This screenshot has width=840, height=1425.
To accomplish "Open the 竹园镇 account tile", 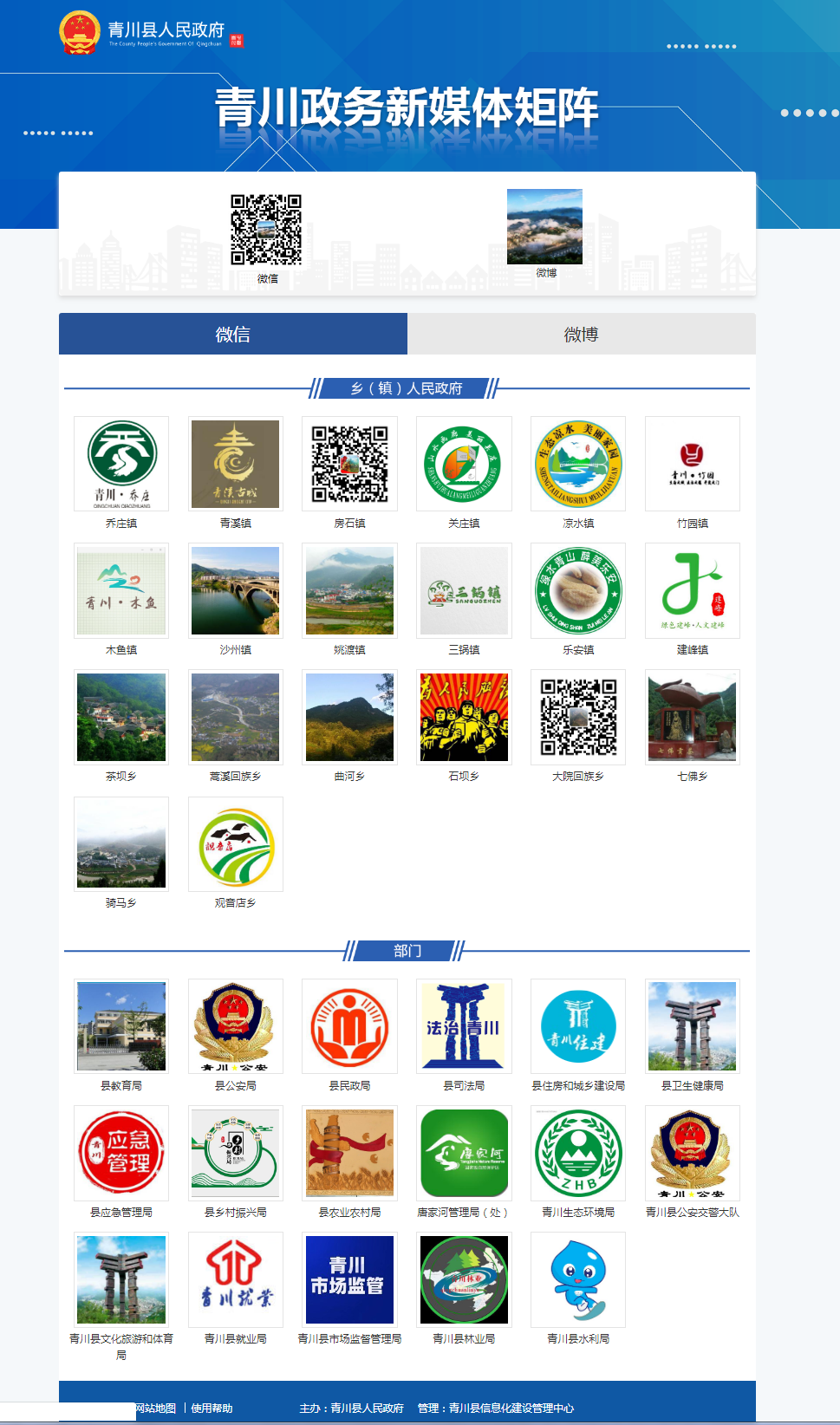I will (x=693, y=464).
